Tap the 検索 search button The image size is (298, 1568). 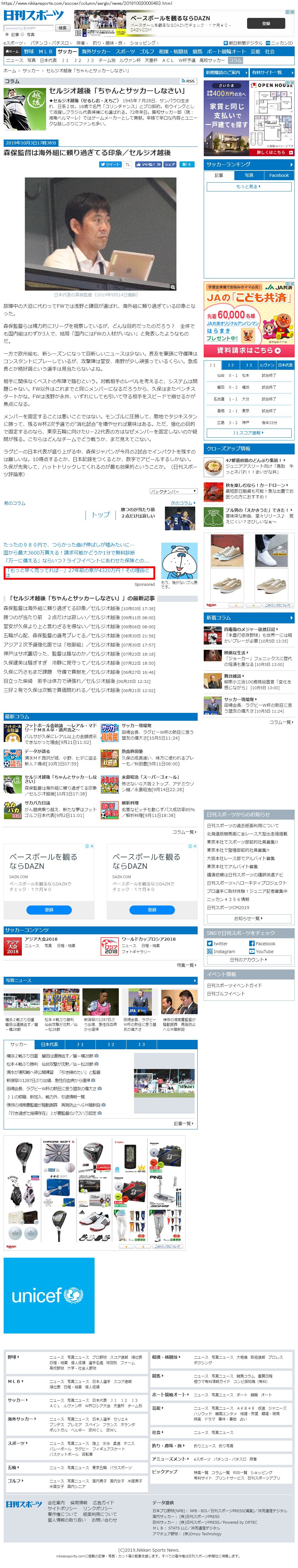tap(63, 28)
